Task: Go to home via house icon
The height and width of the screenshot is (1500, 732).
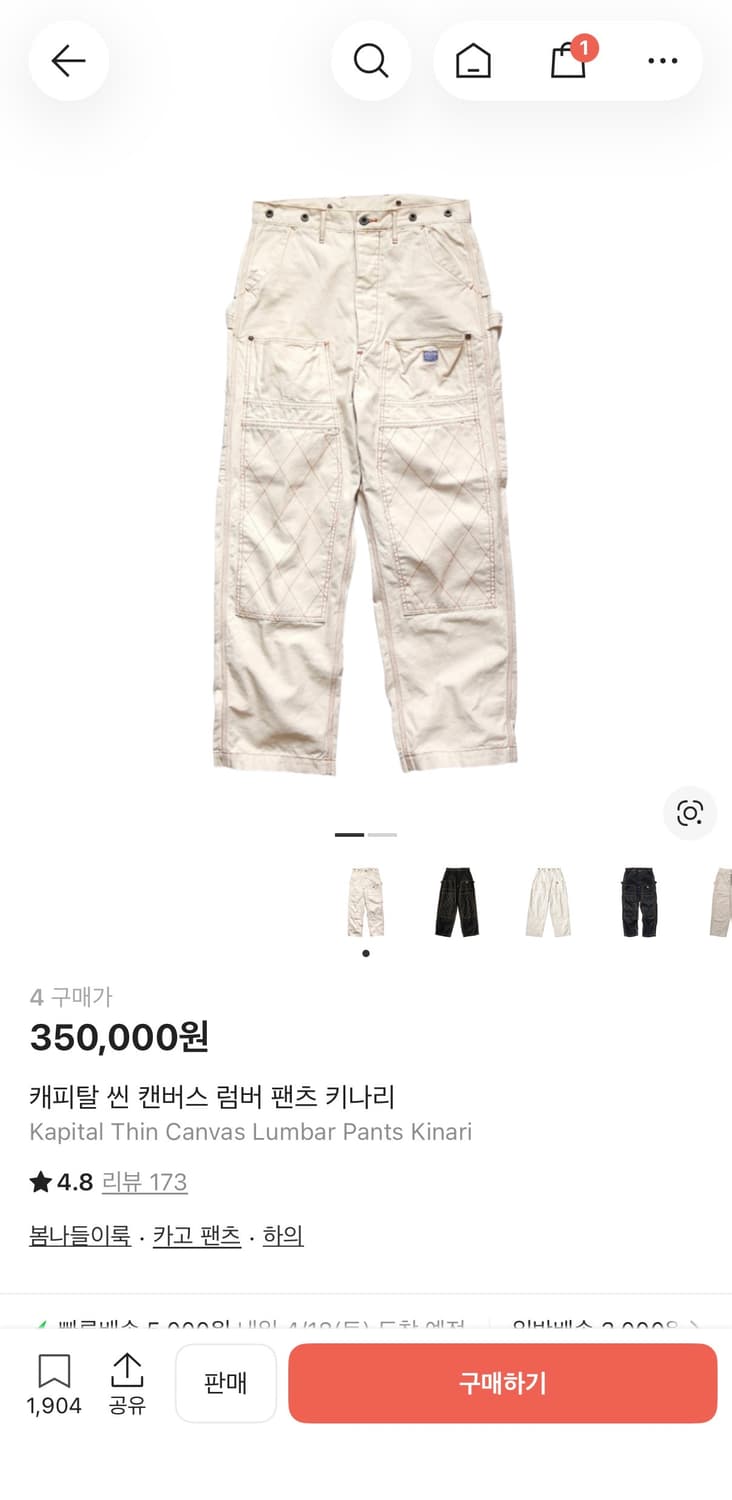Action: click(x=471, y=61)
